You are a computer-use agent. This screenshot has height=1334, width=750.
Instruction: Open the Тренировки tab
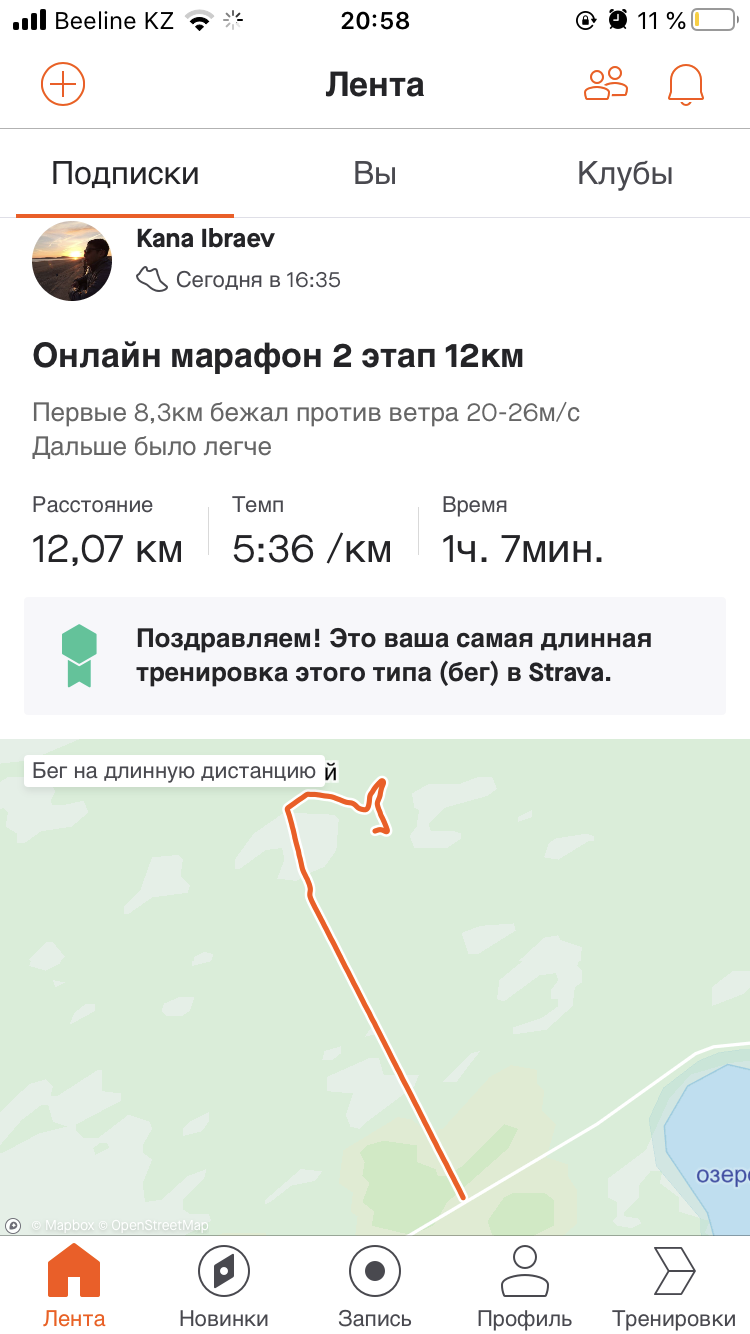click(674, 1285)
